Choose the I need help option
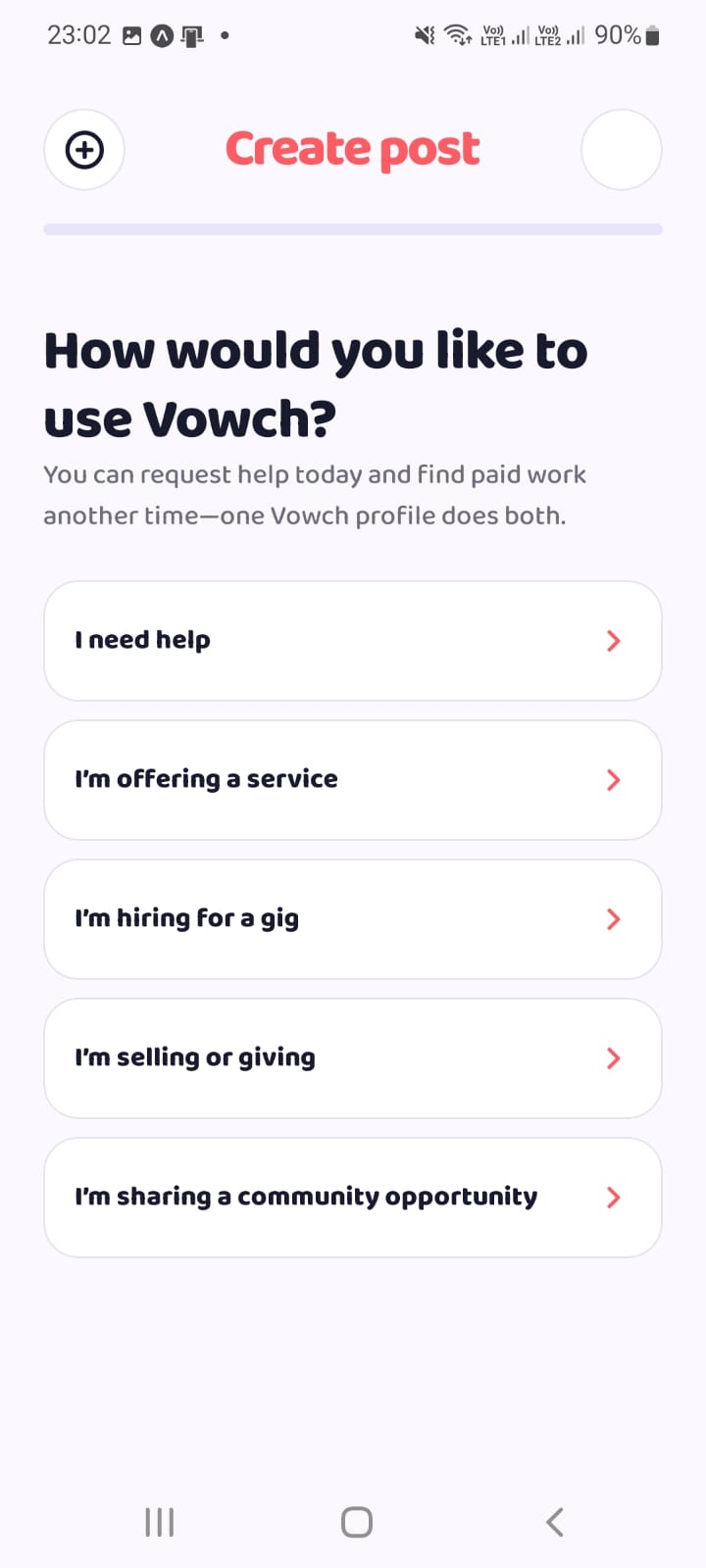The height and width of the screenshot is (1568, 706). (353, 641)
